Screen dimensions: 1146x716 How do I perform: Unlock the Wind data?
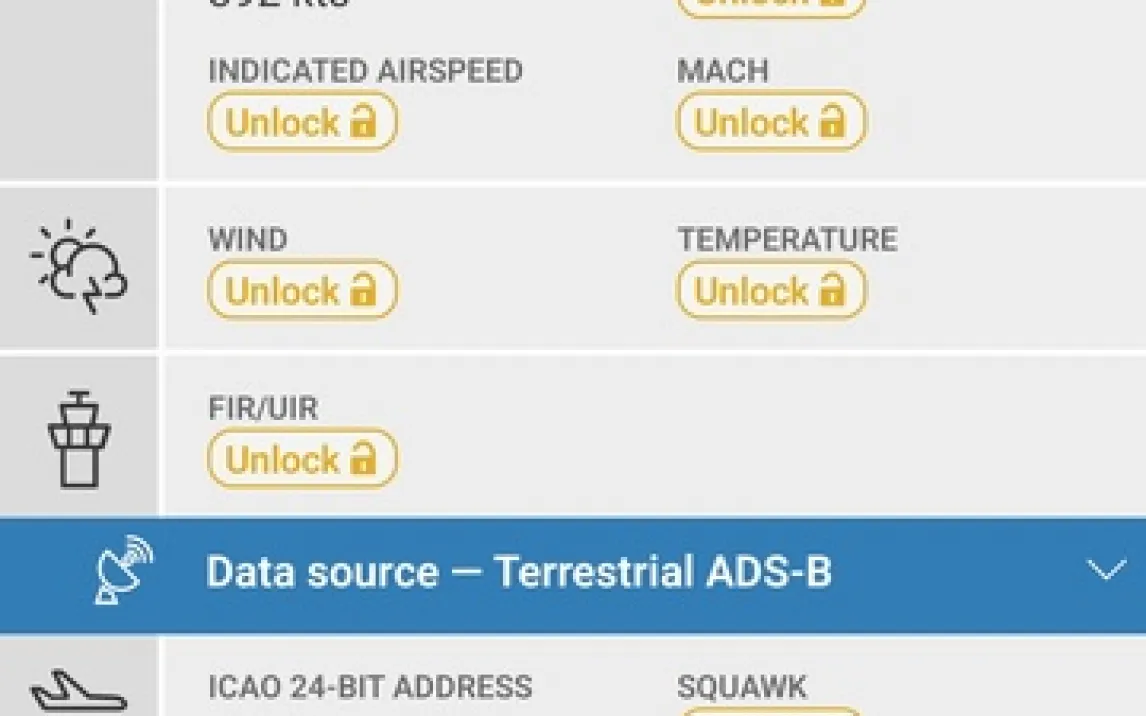[x=302, y=291]
